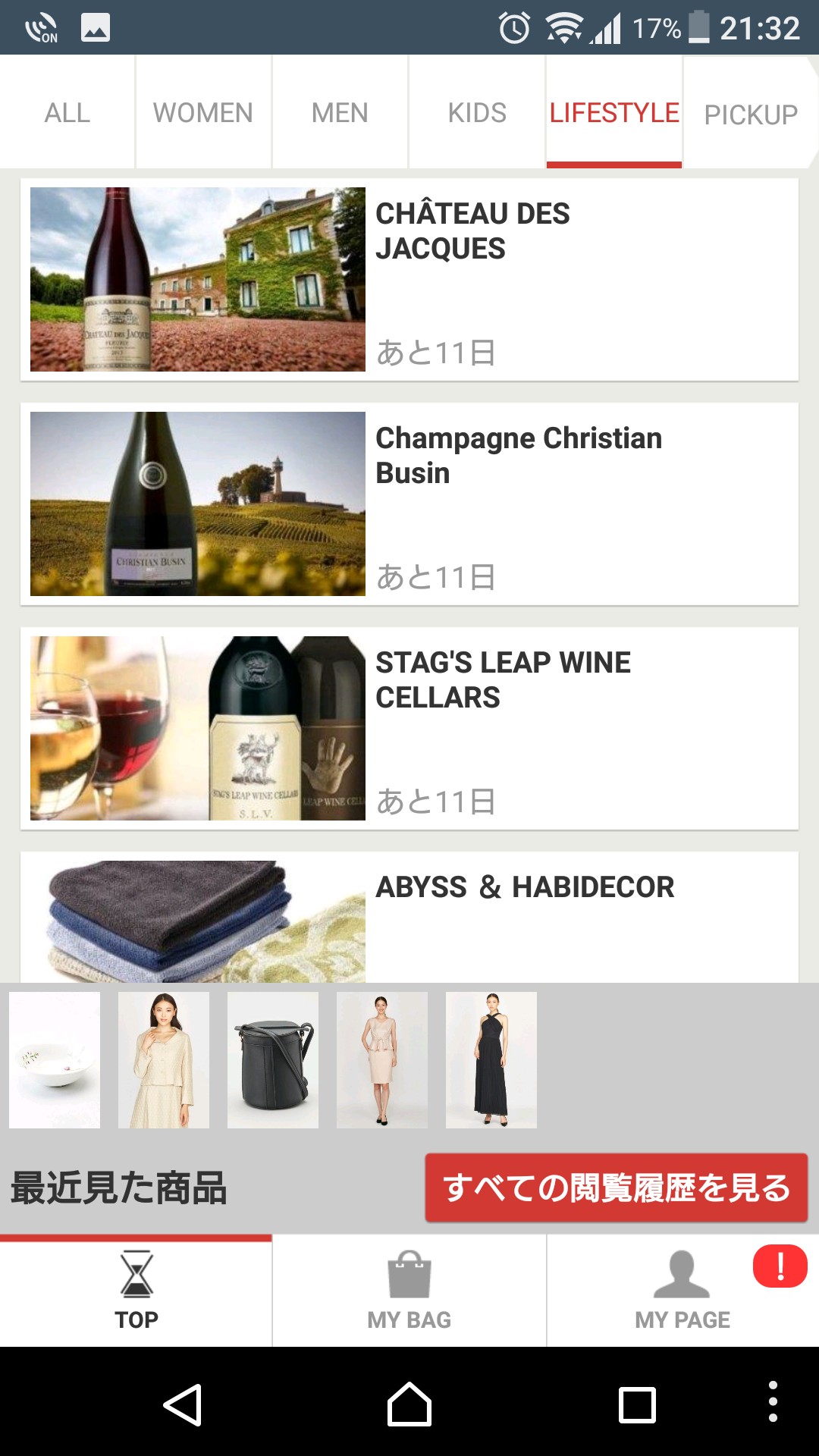
Task: View the recently viewed beige peplum dress
Action: tap(382, 1059)
